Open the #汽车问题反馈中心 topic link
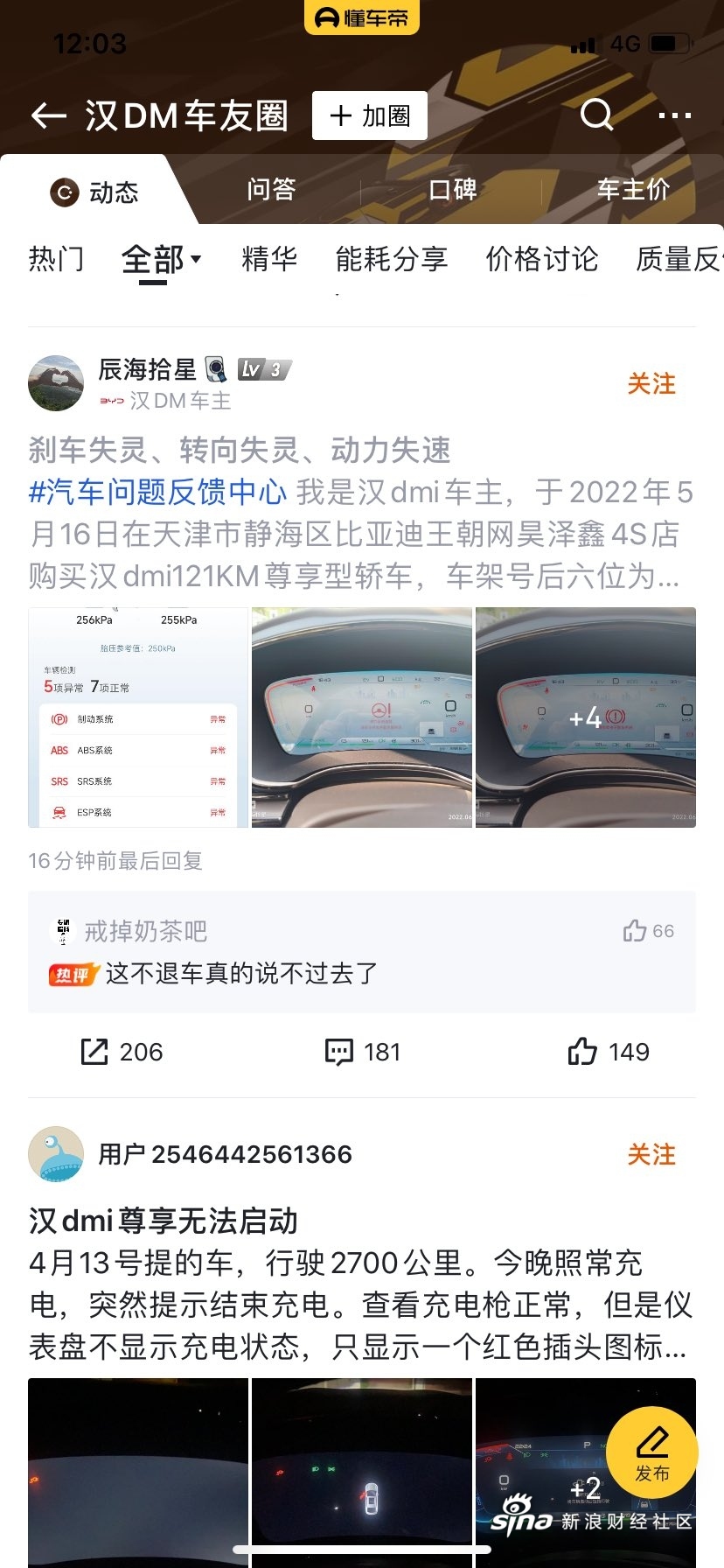 pyautogui.click(x=157, y=492)
